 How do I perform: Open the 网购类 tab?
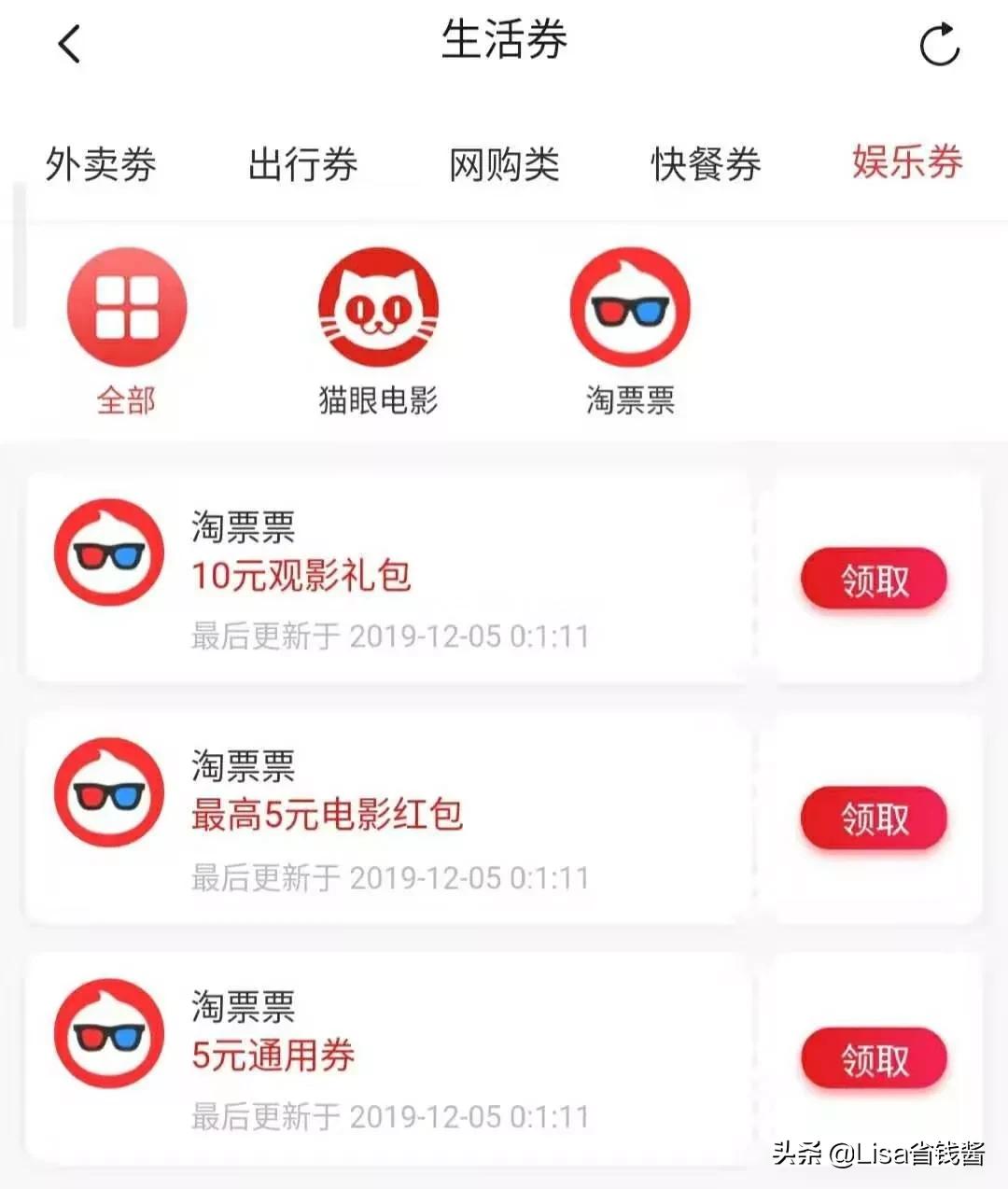tap(504, 165)
